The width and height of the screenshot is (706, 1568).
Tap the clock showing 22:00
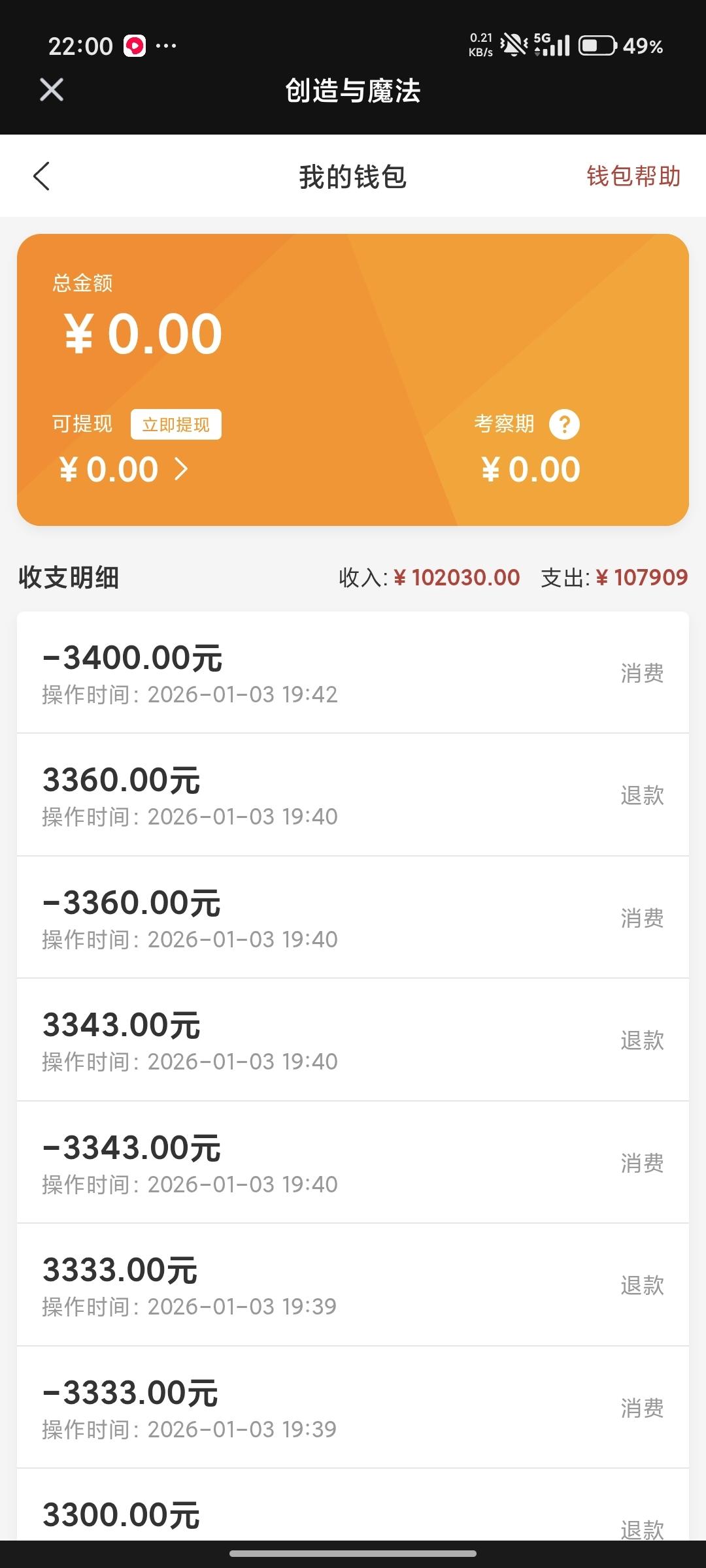pos(84,46)
